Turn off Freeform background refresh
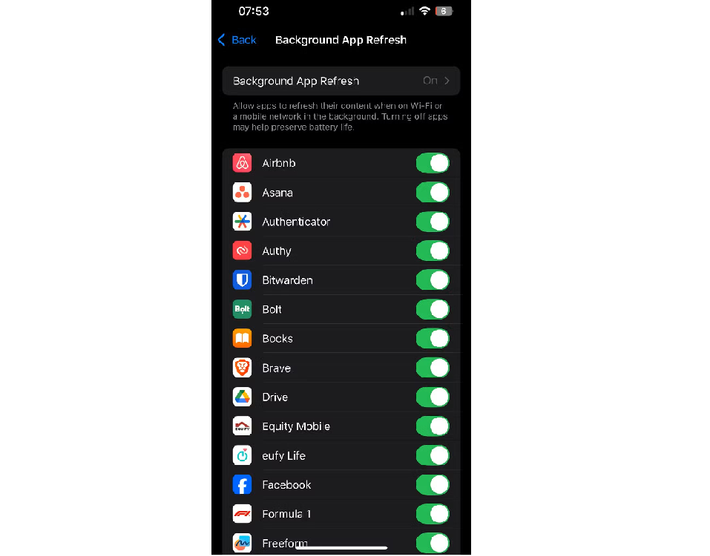710x556 pixels. 432,543
